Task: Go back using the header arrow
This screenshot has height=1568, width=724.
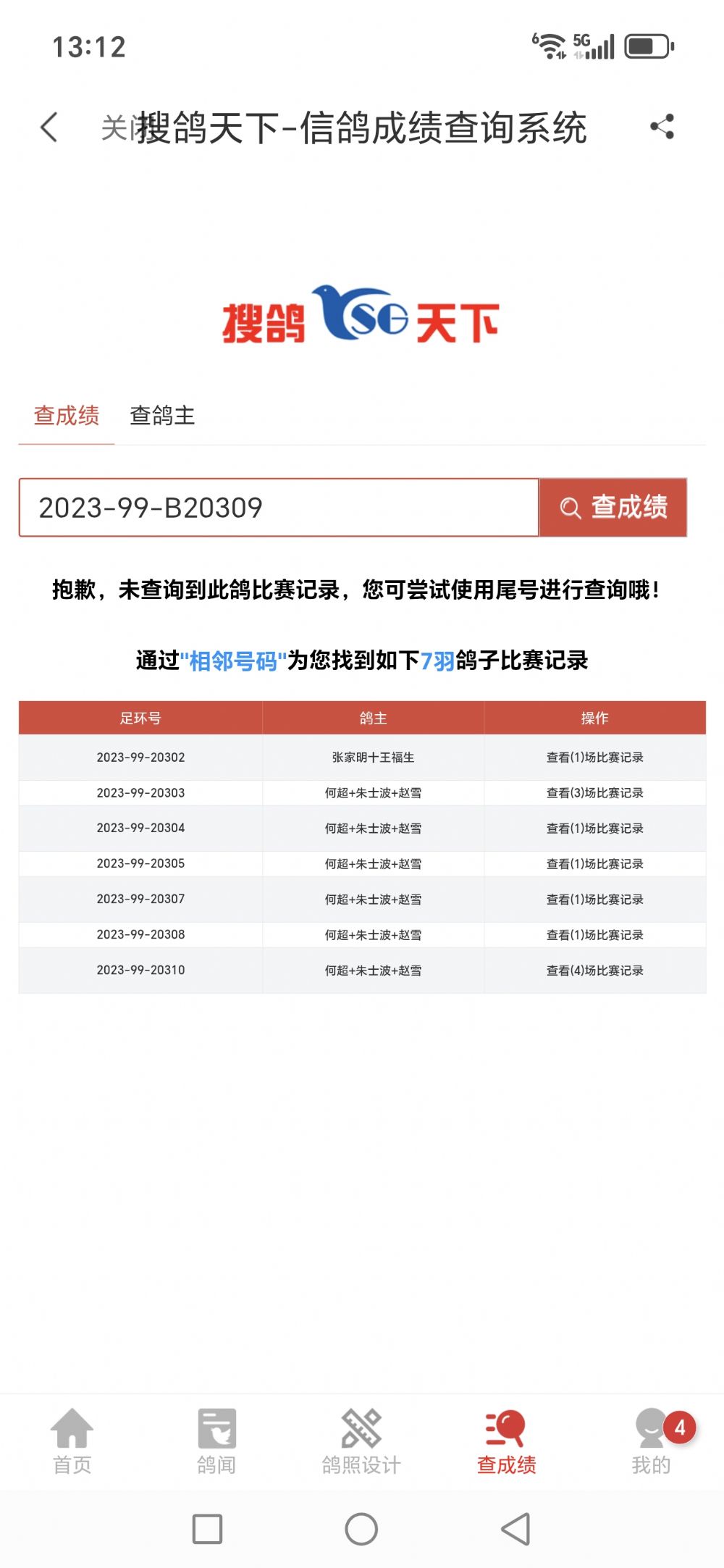Action: click(49, 127)
